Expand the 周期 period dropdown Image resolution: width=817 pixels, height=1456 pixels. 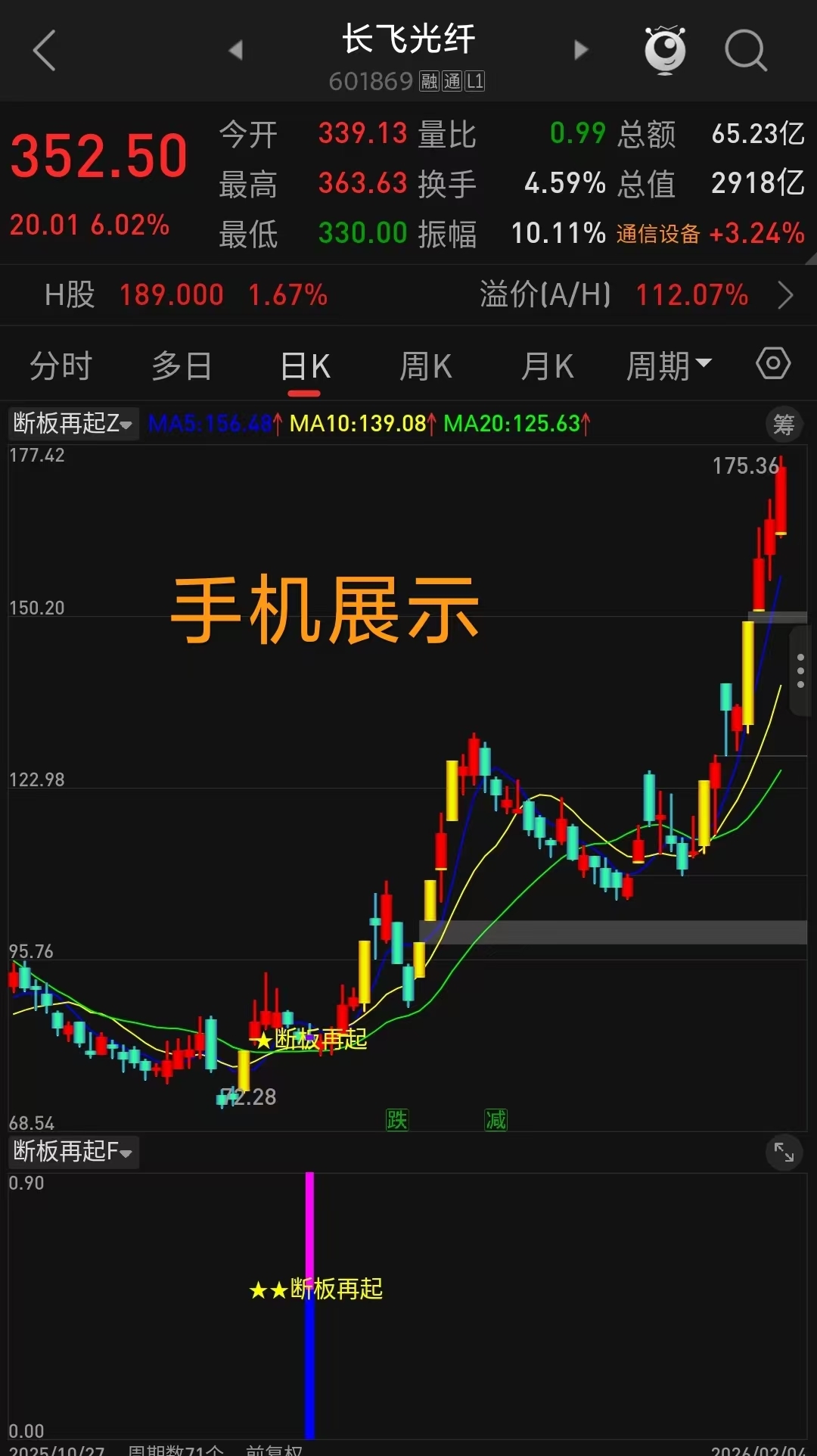pos(669,367)
